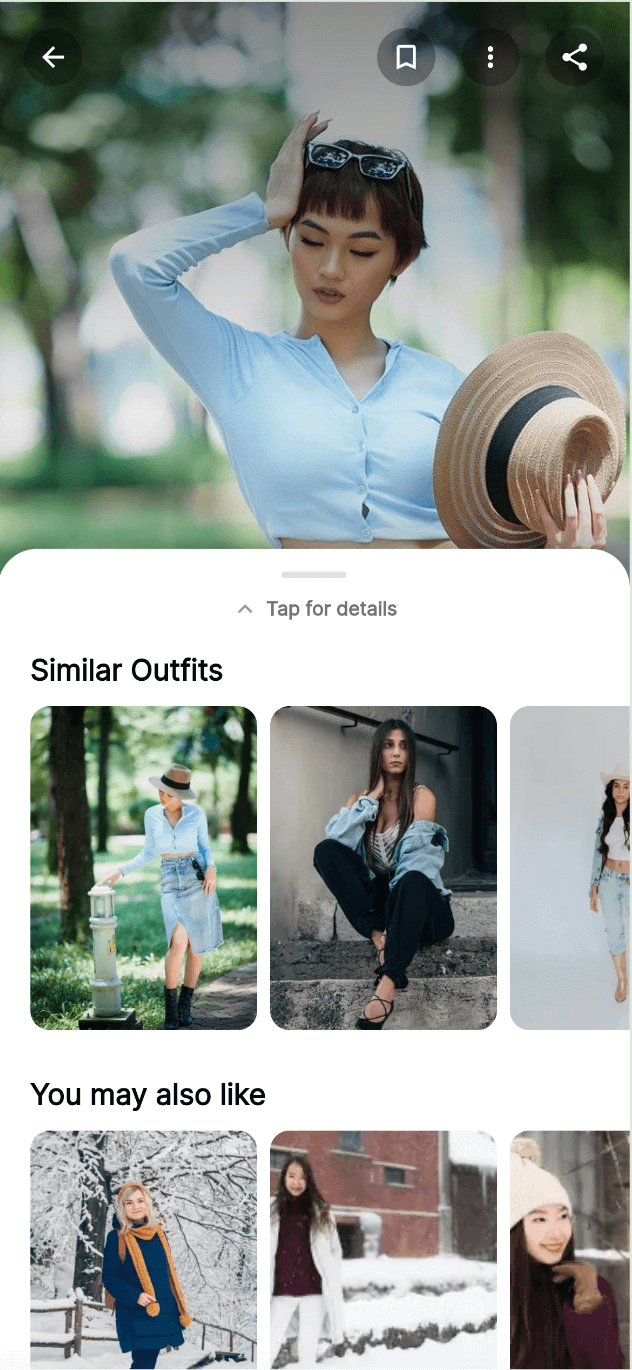
Task: Go back using the arrow icon
Action: (53, 57)
